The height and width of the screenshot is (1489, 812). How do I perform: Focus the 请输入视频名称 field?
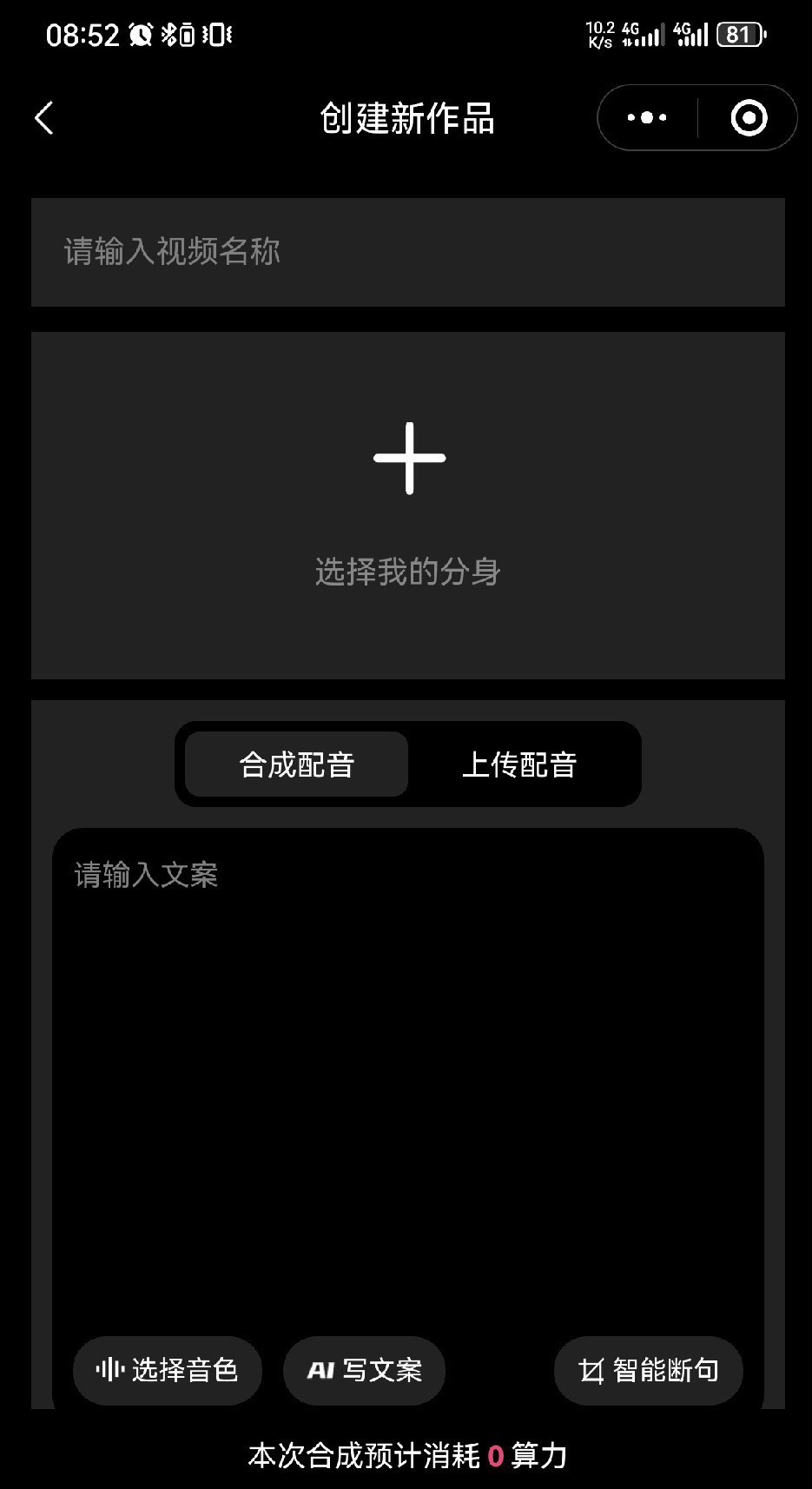click(x=407, y=252)
